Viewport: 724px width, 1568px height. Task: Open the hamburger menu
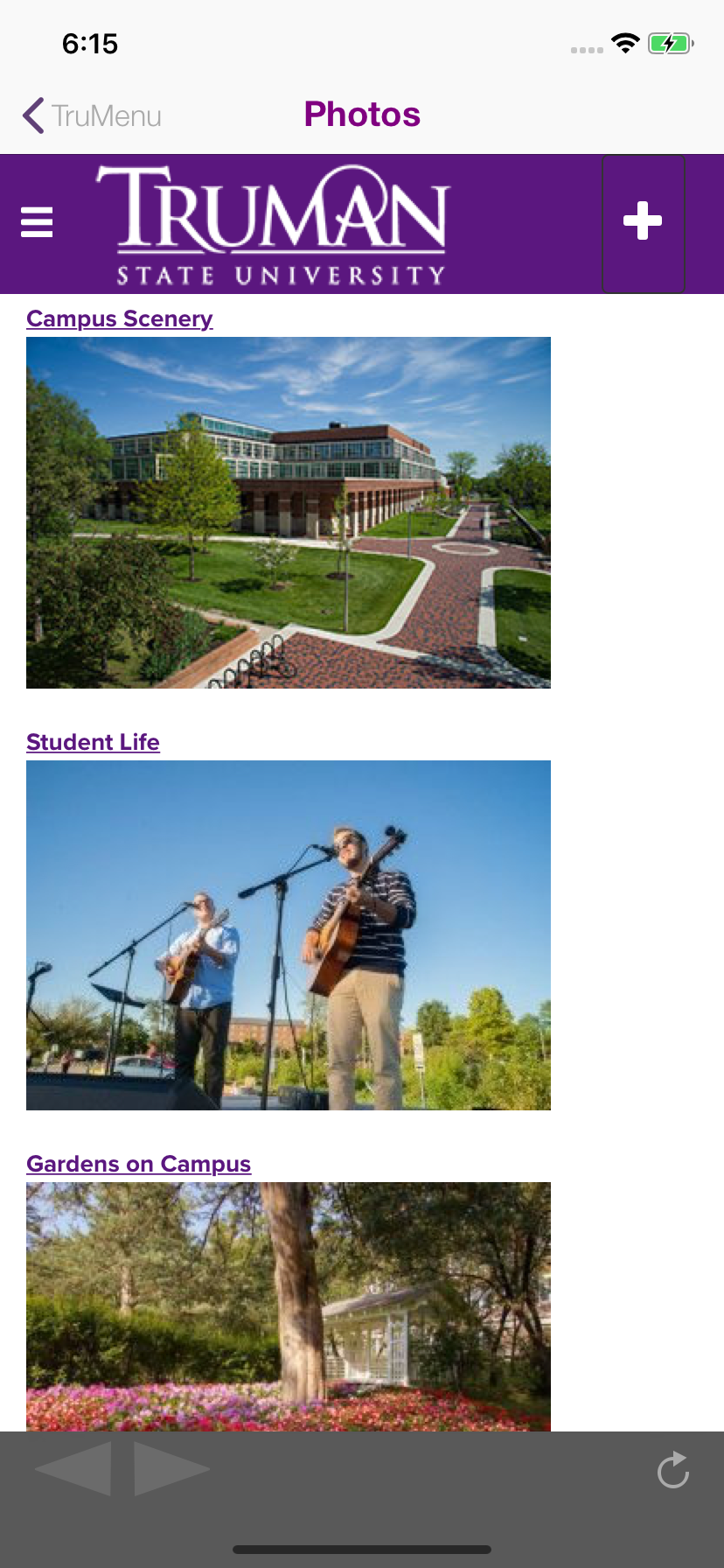point(37,222)
